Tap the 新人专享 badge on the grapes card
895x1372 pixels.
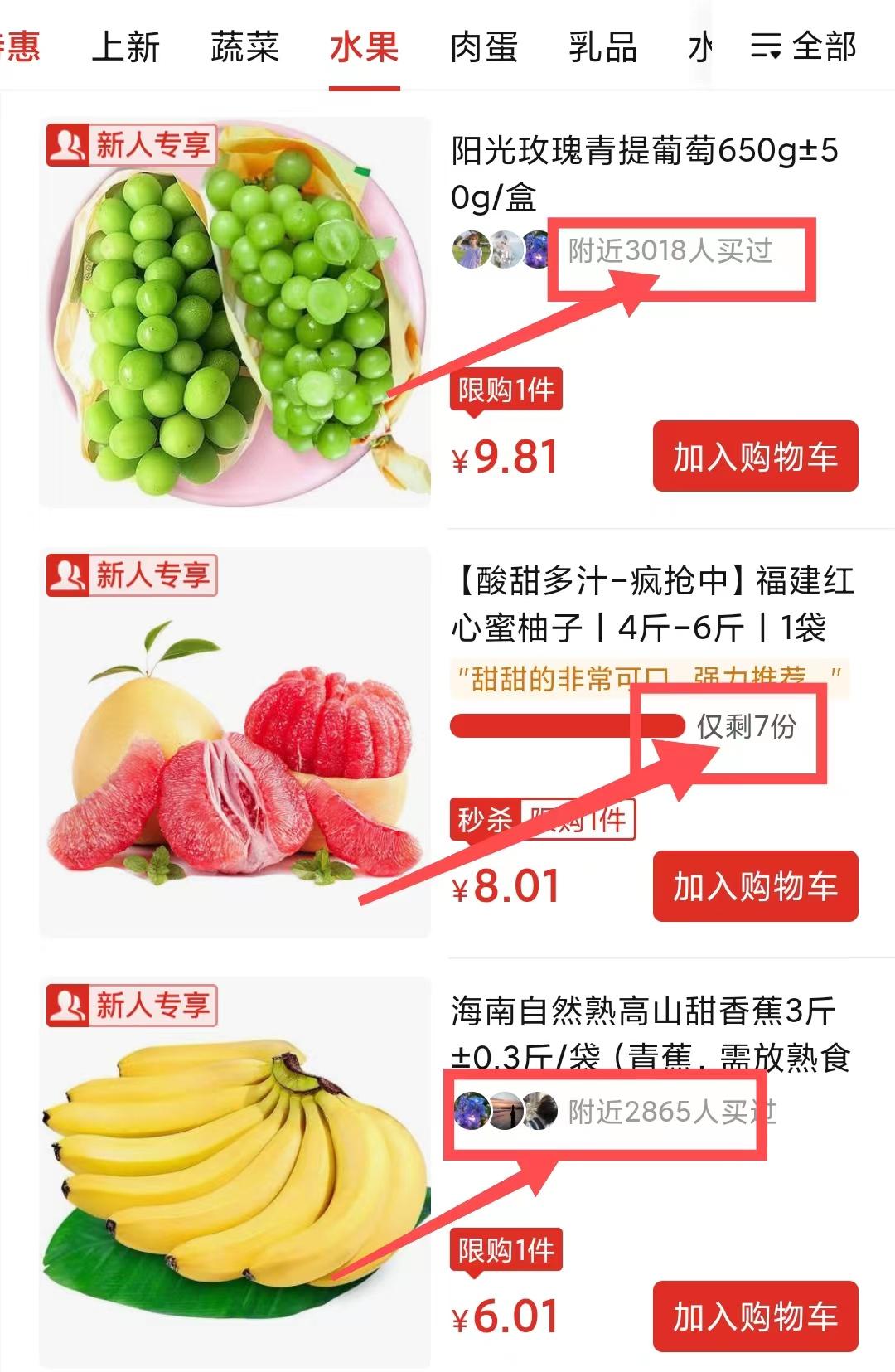point(133,145)
